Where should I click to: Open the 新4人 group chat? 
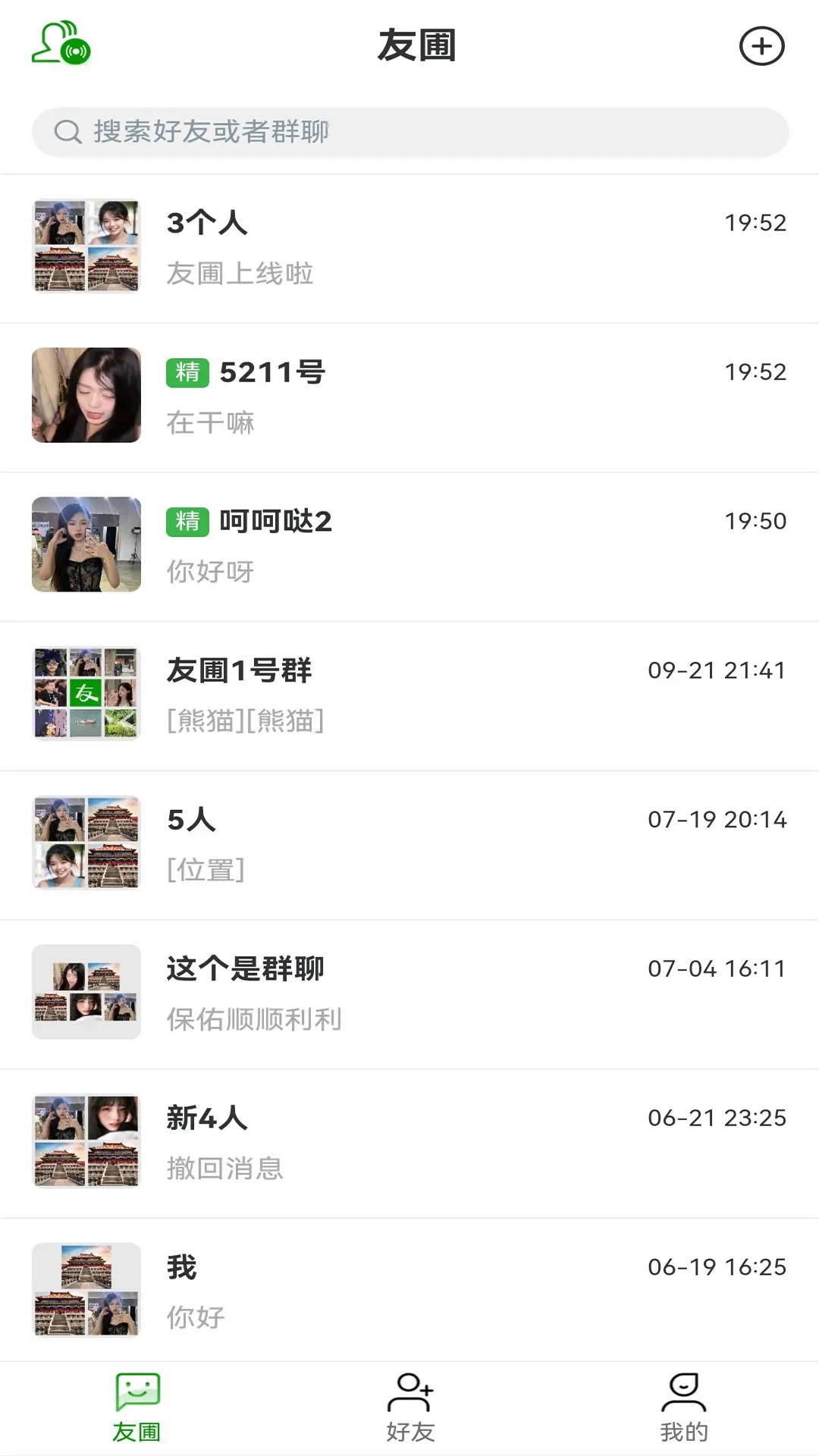point(409,1142)
